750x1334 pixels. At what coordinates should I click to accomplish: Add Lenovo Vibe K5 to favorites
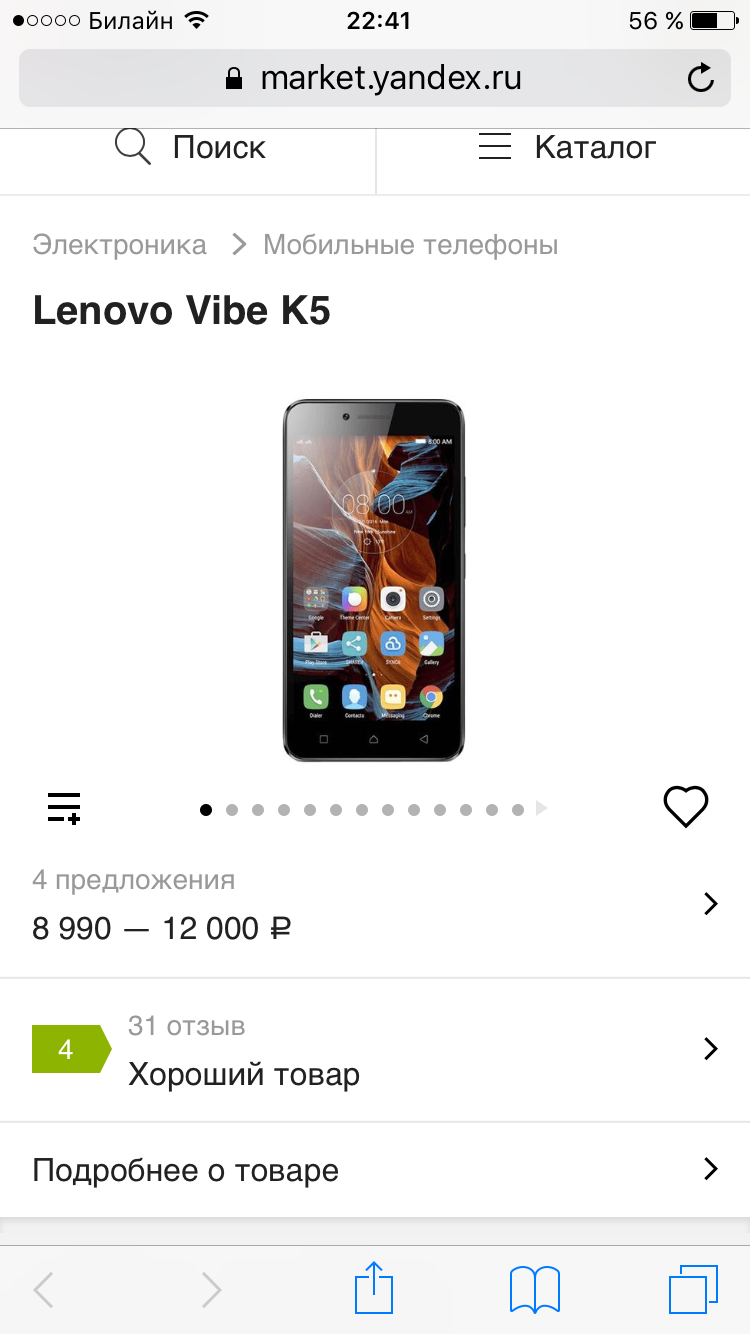686,807
